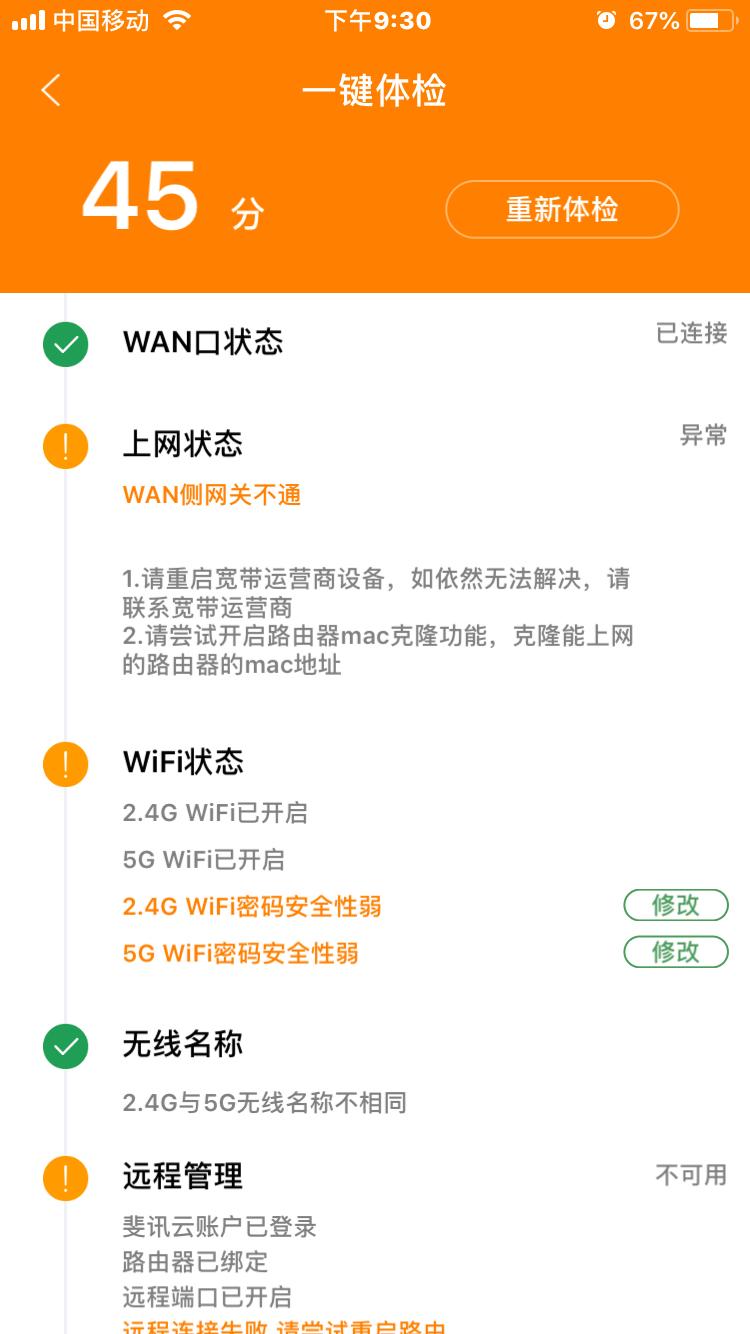Tap the 重新体检 button to re-run checkup
The image size is (750, 1334).
561,209
